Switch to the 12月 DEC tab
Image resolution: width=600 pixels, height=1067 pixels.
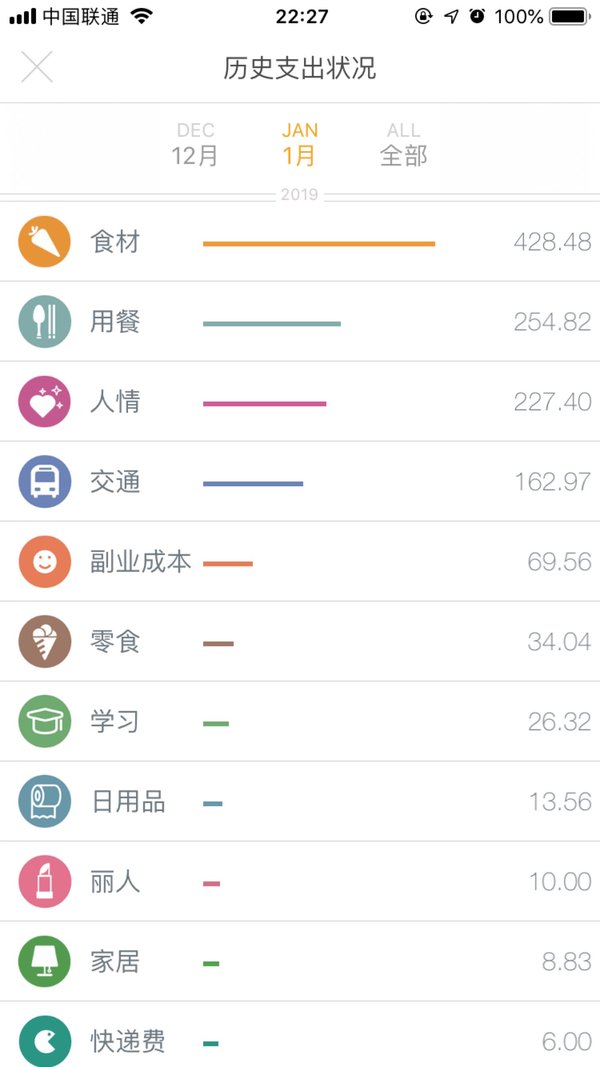click(x=195, y=144)
